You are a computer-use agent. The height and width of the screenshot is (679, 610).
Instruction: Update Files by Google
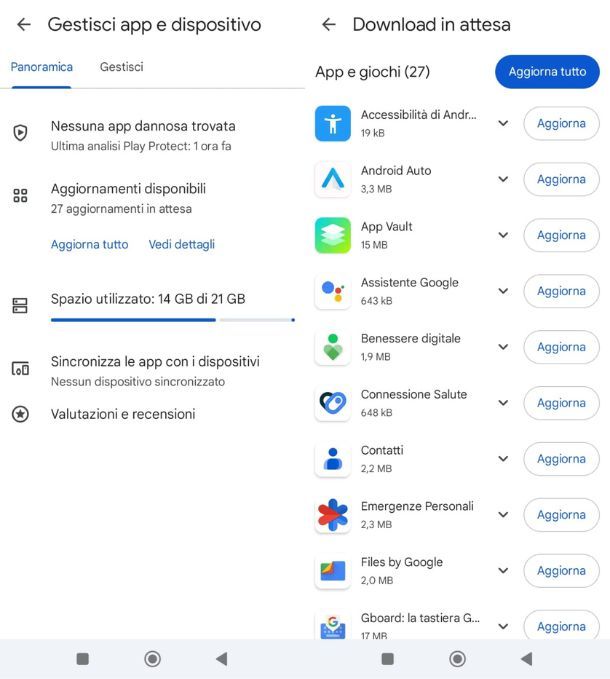click(x=561, y=572)
